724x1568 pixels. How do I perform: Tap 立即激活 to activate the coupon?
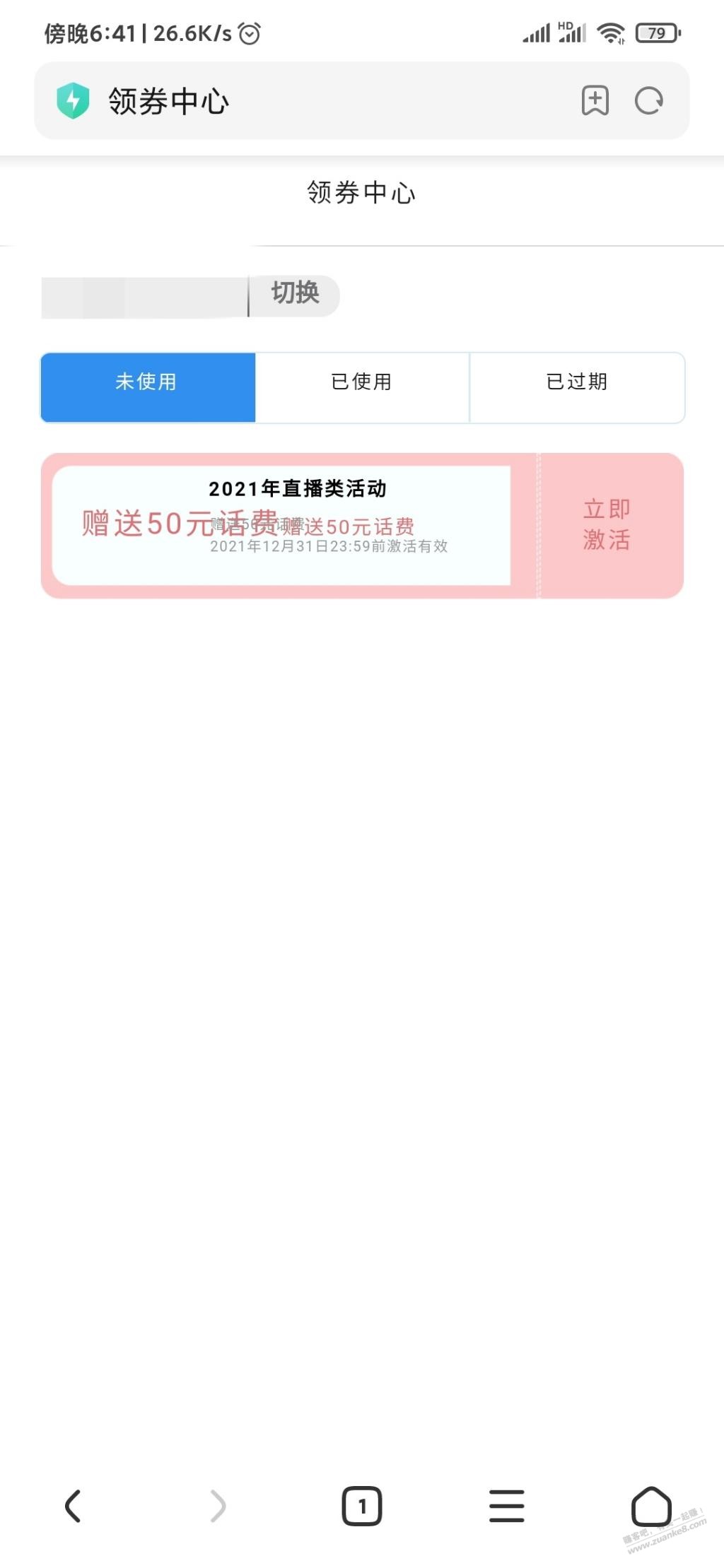[607, 524]
